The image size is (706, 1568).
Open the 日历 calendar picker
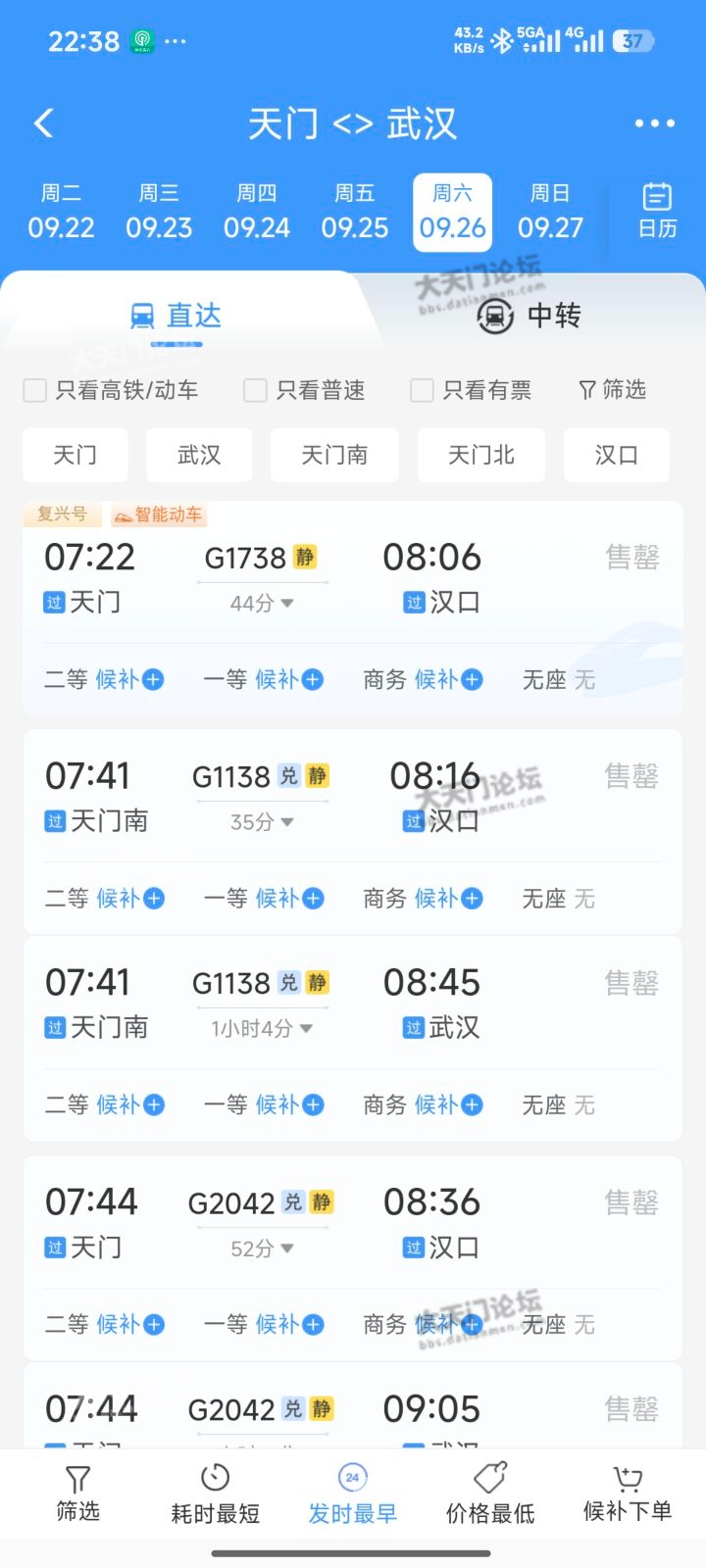(x=657, y=212)
